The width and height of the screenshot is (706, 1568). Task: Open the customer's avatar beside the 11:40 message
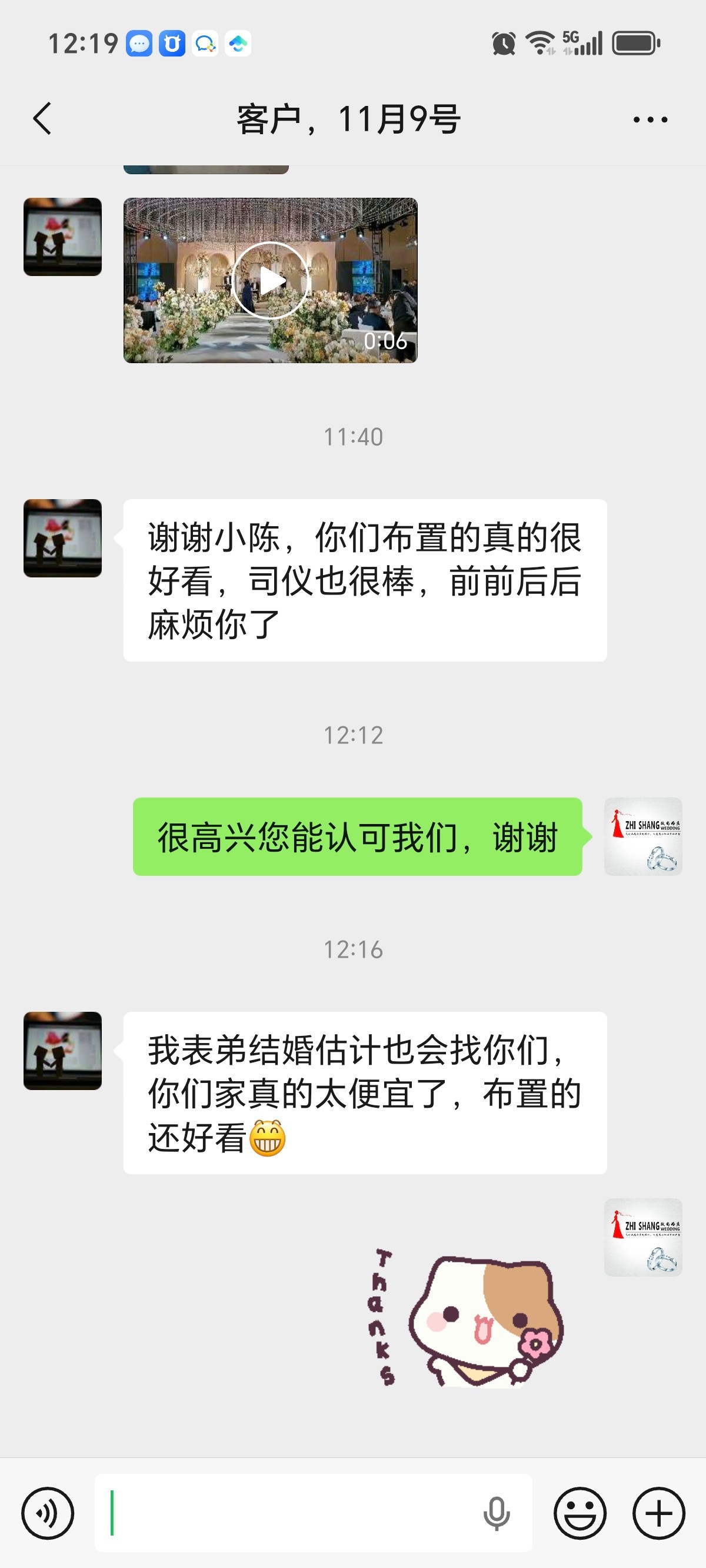pyautogui.click(x=63, y=538)
